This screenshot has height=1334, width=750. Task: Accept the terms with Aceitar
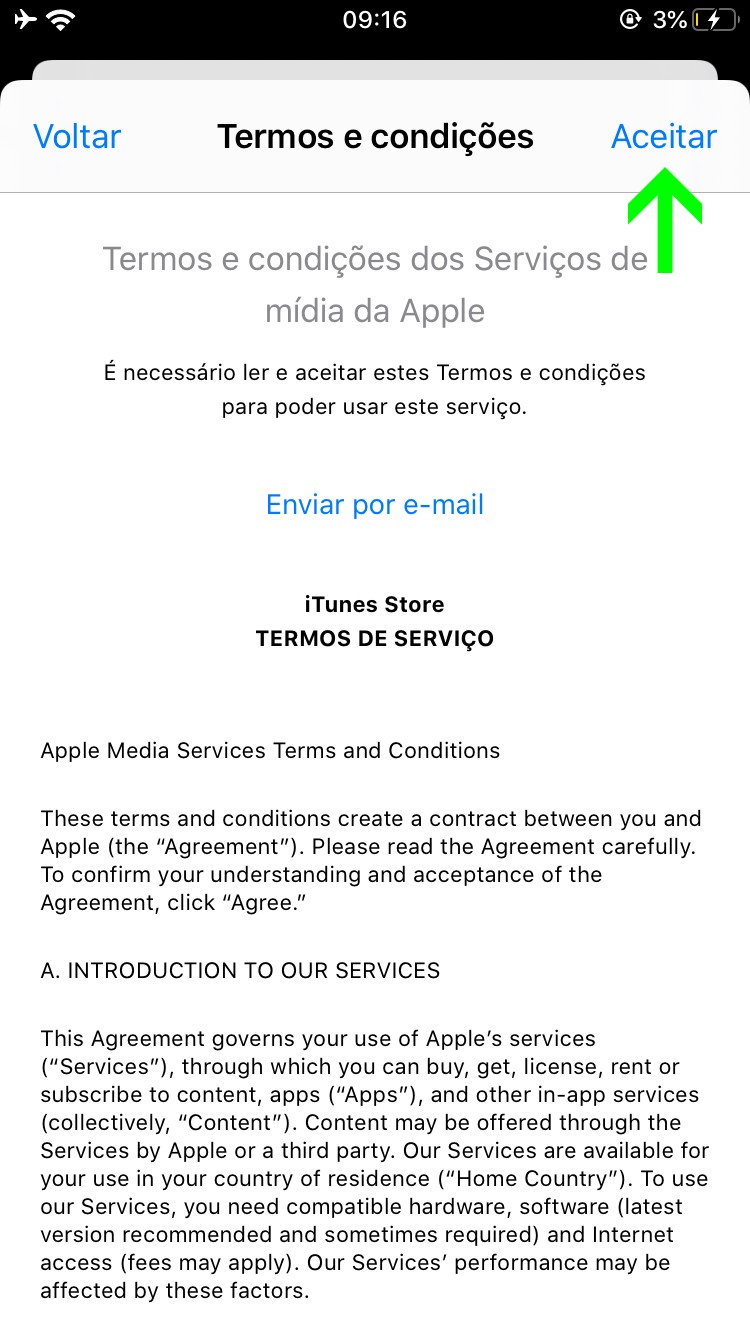(663, 137)
